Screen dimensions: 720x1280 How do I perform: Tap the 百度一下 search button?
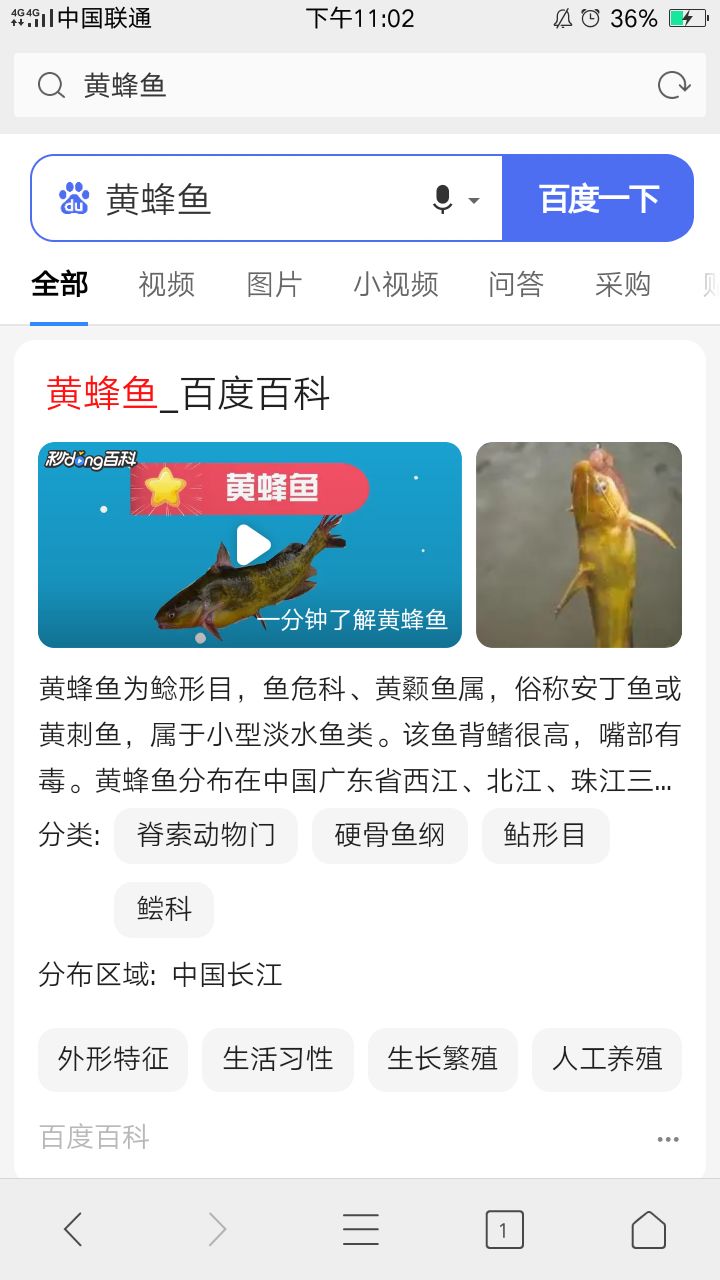pyautogui.click(x=598, y=198)
